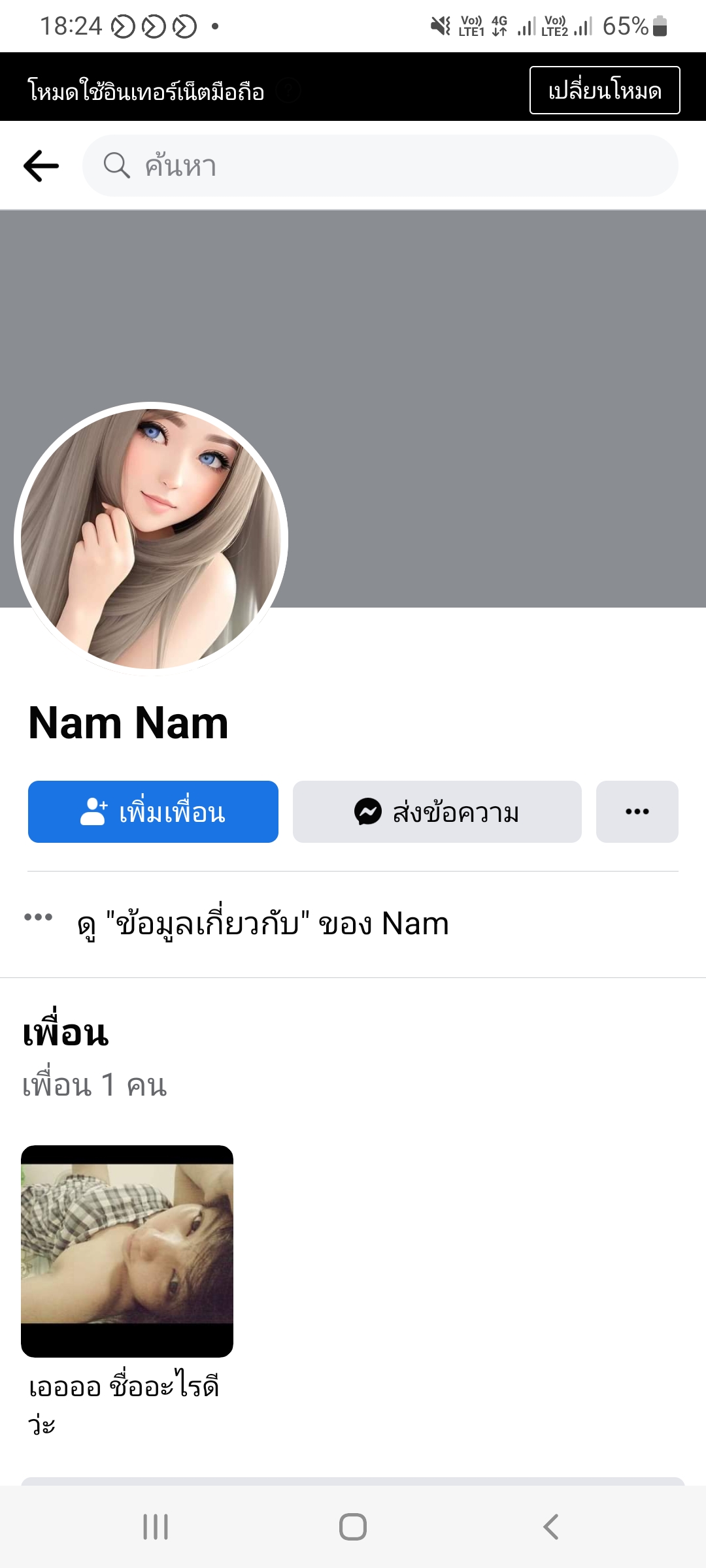
Task: Add Nam Nam as friend with เพิ่มเพื่อน
Action: pyautogui.click(x=153, y=812)
